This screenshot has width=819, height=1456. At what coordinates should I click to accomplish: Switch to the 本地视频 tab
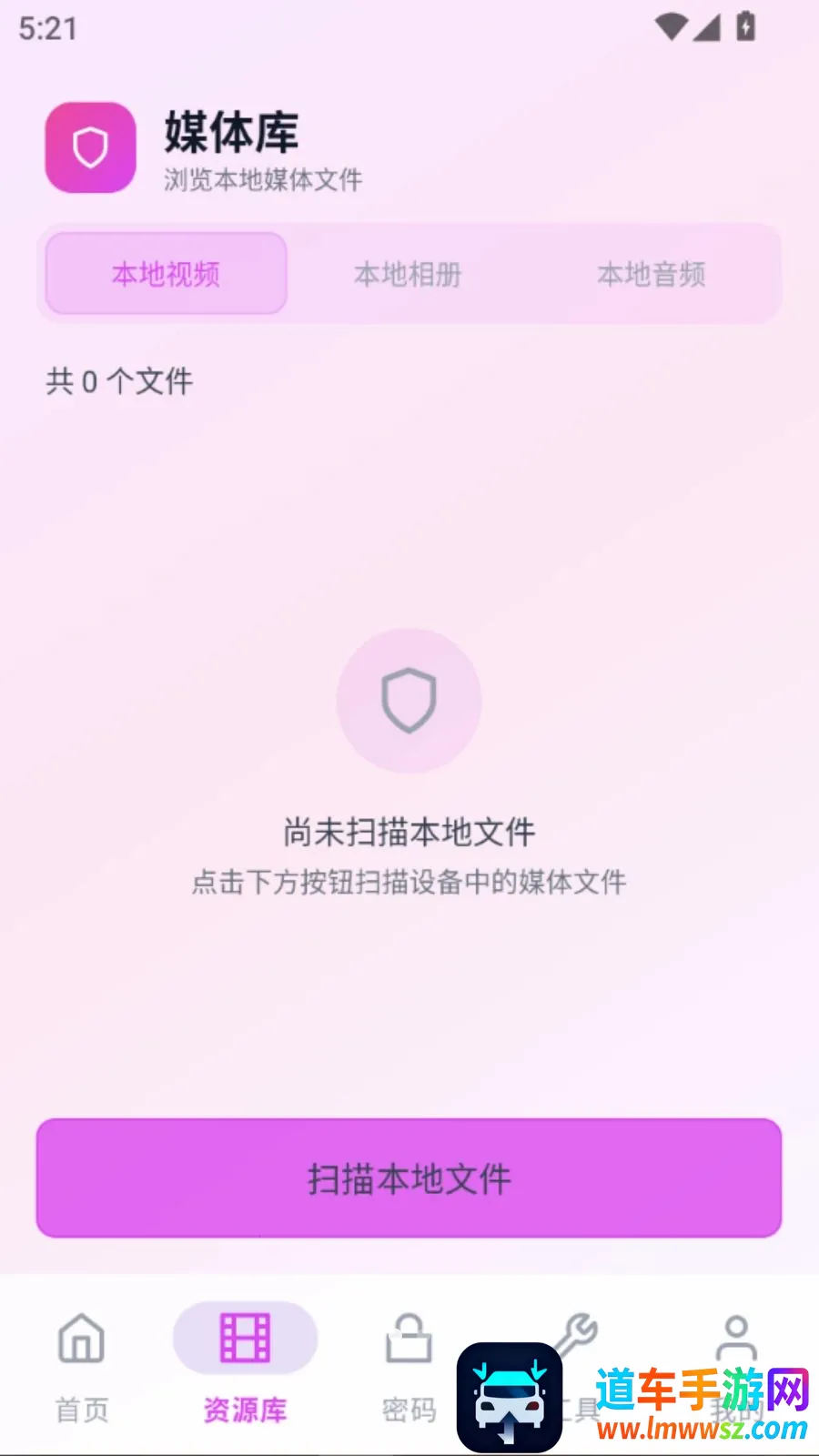(x=167, y=274)
